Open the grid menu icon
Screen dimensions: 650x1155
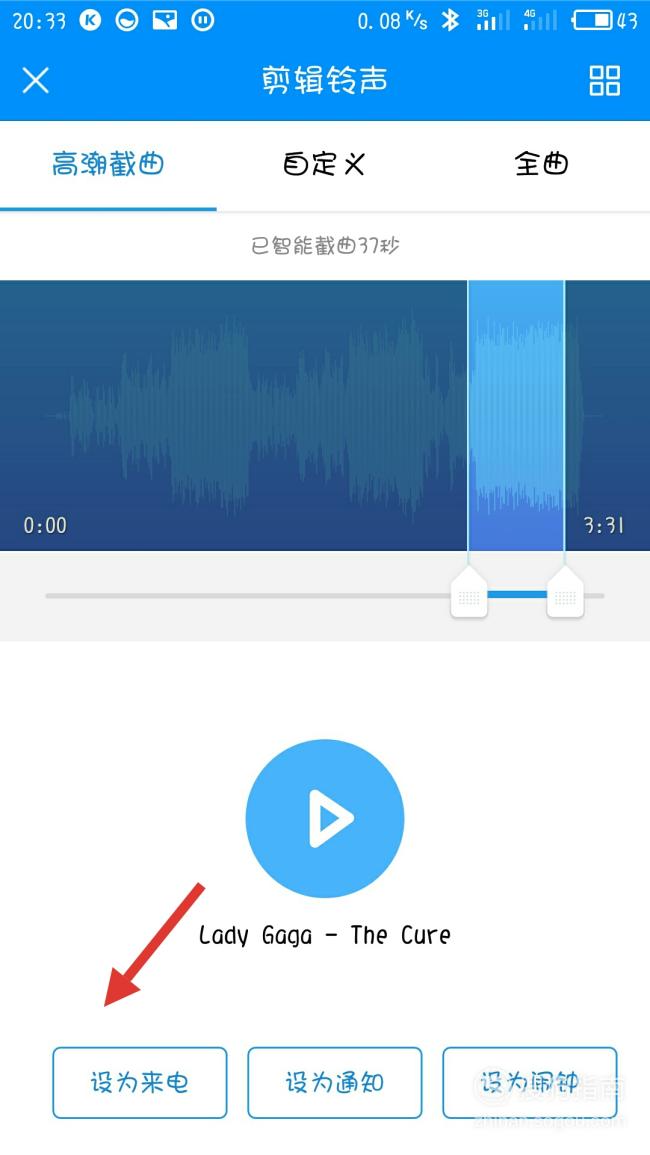click(604, 80)
